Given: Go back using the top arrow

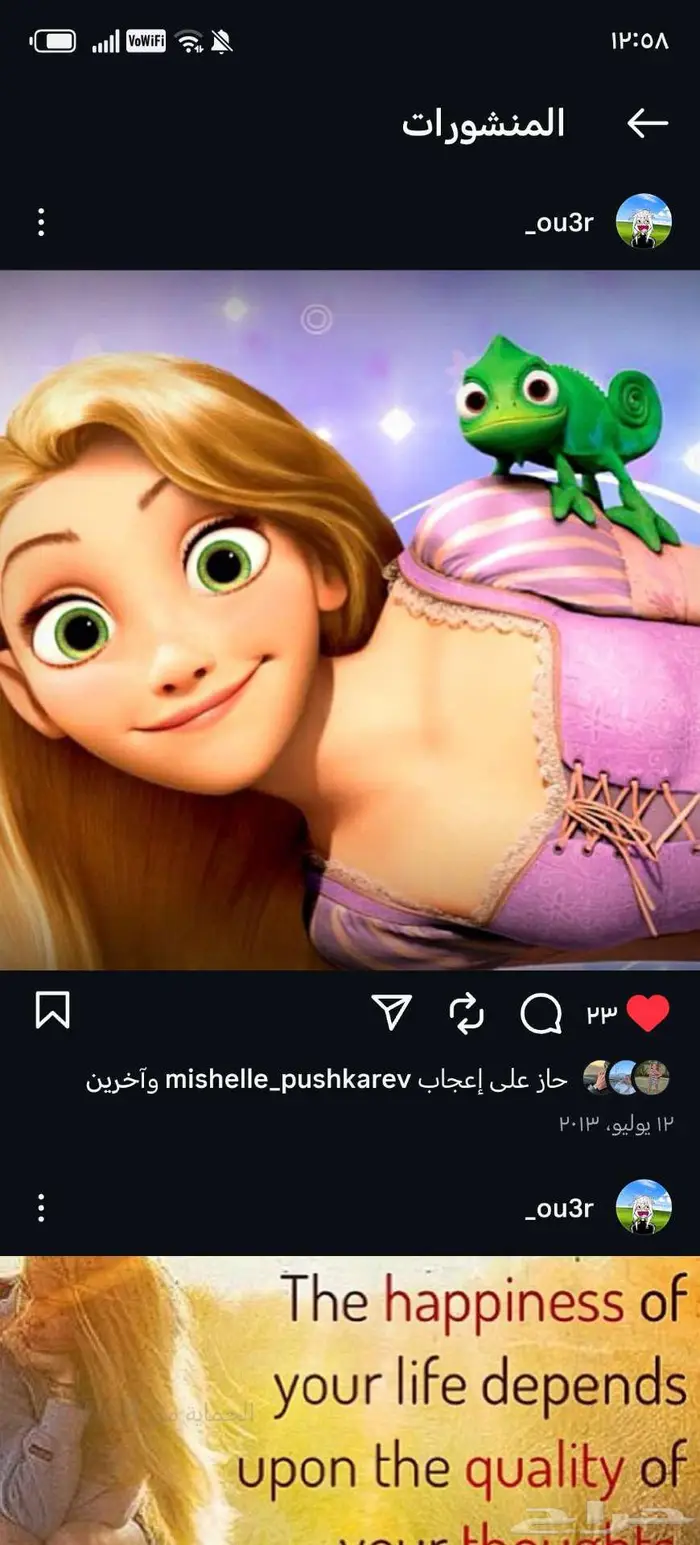Looking at the screenshot, I should point(647,123).
